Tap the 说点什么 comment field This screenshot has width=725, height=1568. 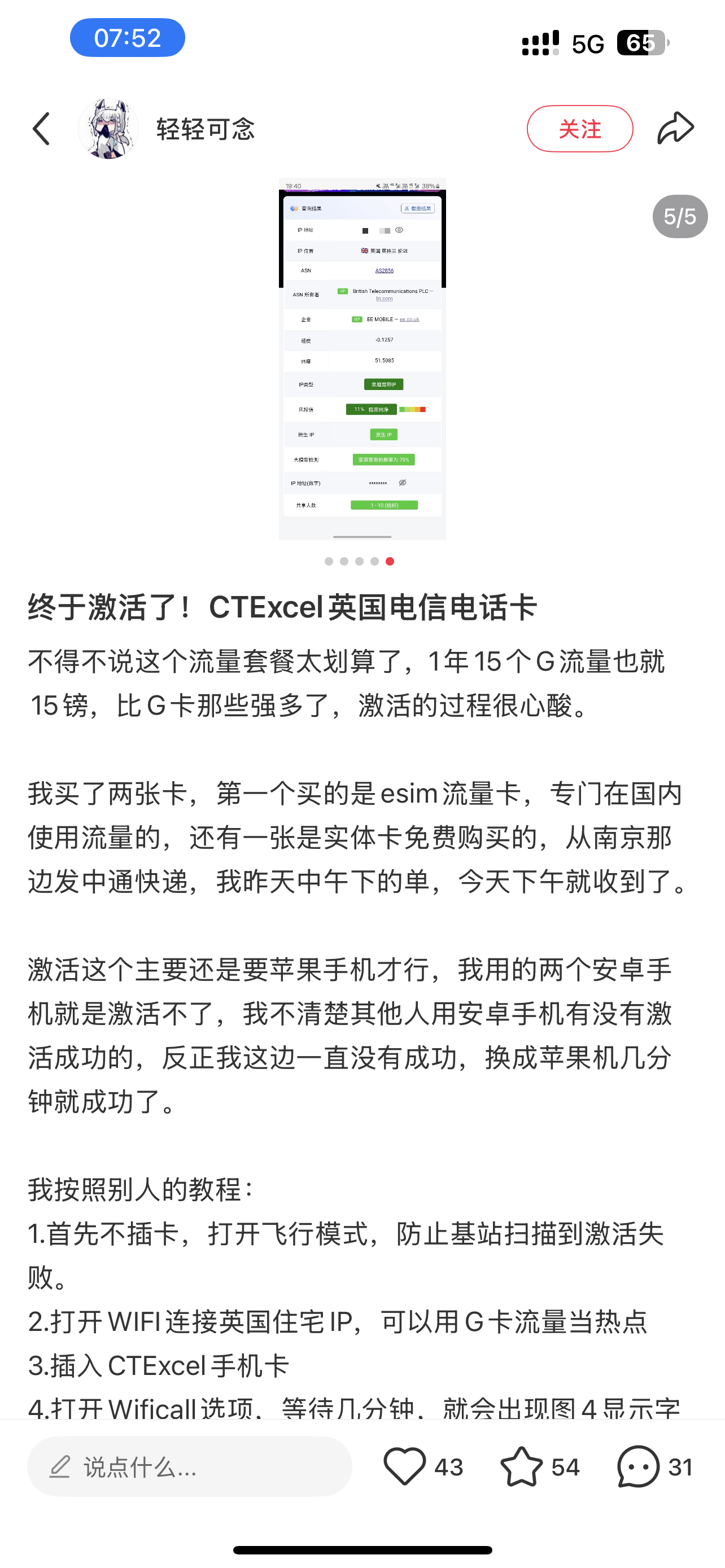coord(189,1467)
